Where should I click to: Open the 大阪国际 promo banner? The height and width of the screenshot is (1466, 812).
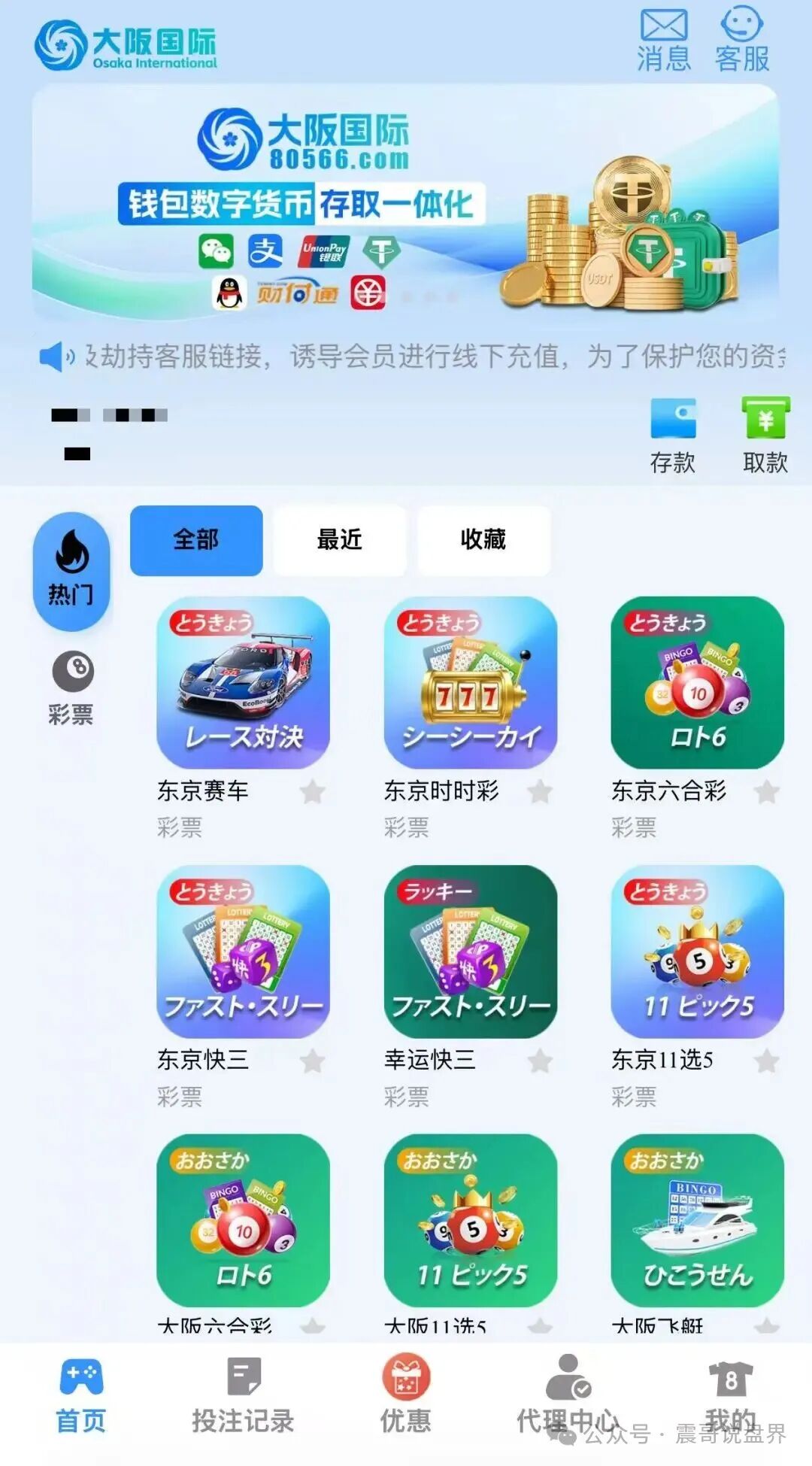click(405, 203)
